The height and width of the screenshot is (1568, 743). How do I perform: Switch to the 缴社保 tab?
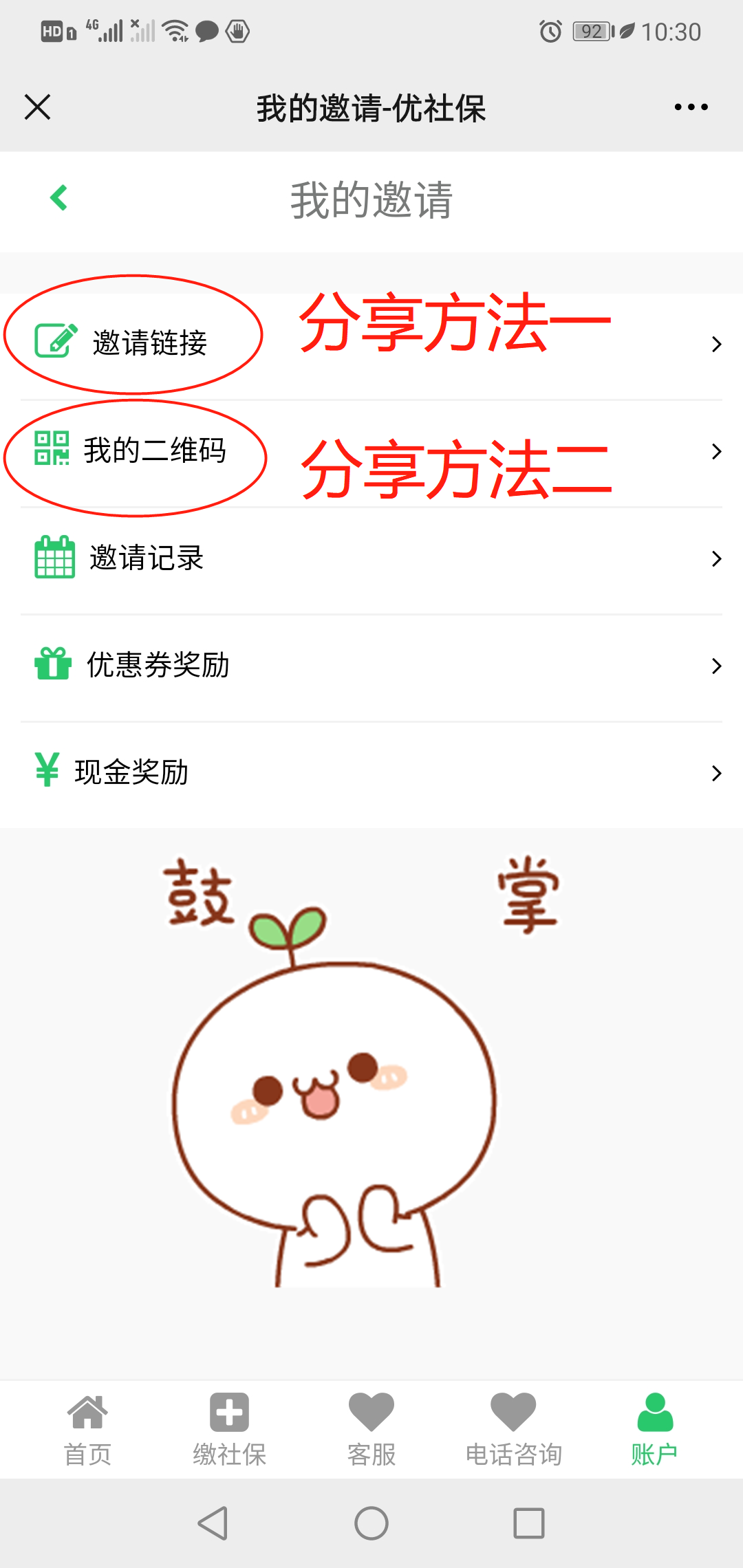click(x=229, y=1429)
